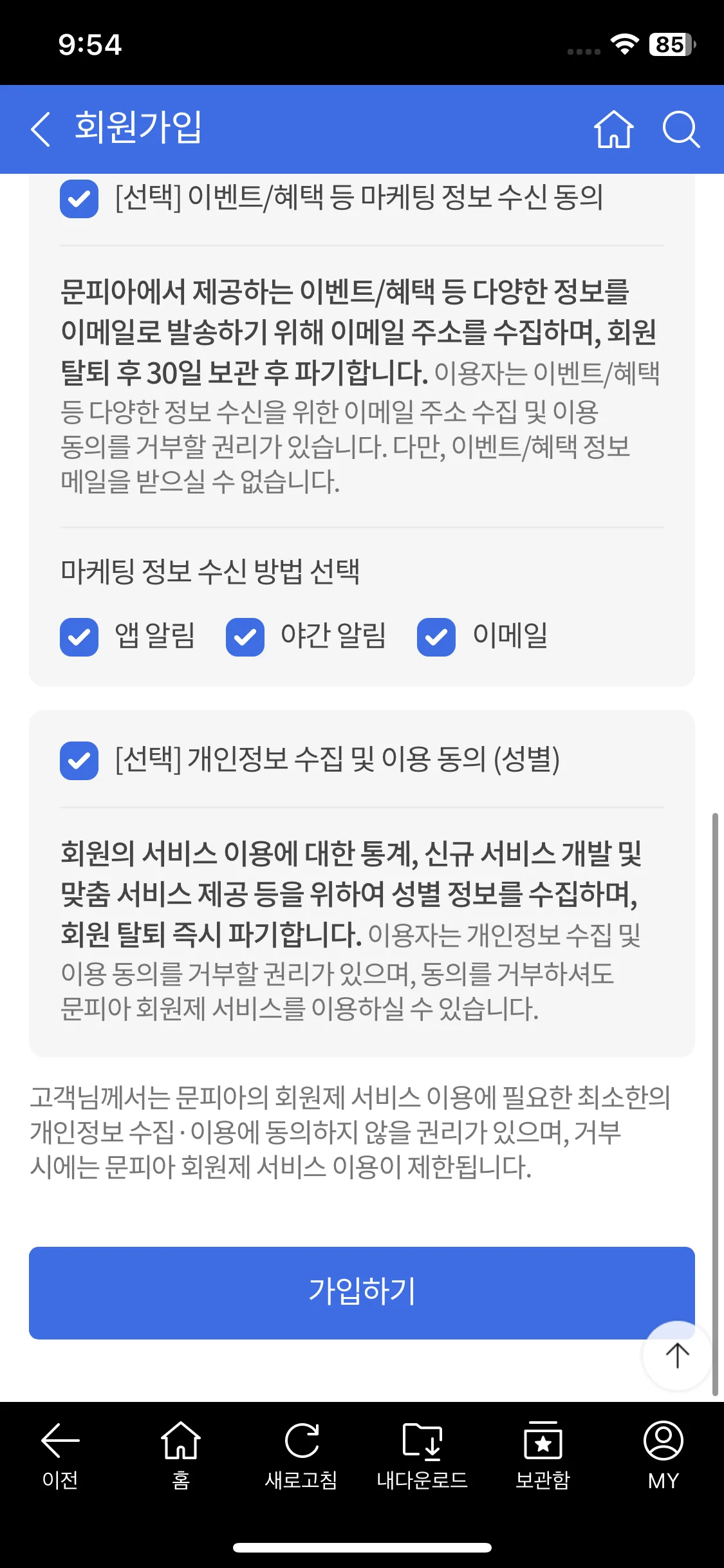724x1568 pixels.
Task: Go back from the 회원가입 page
Action: point(41,129)
